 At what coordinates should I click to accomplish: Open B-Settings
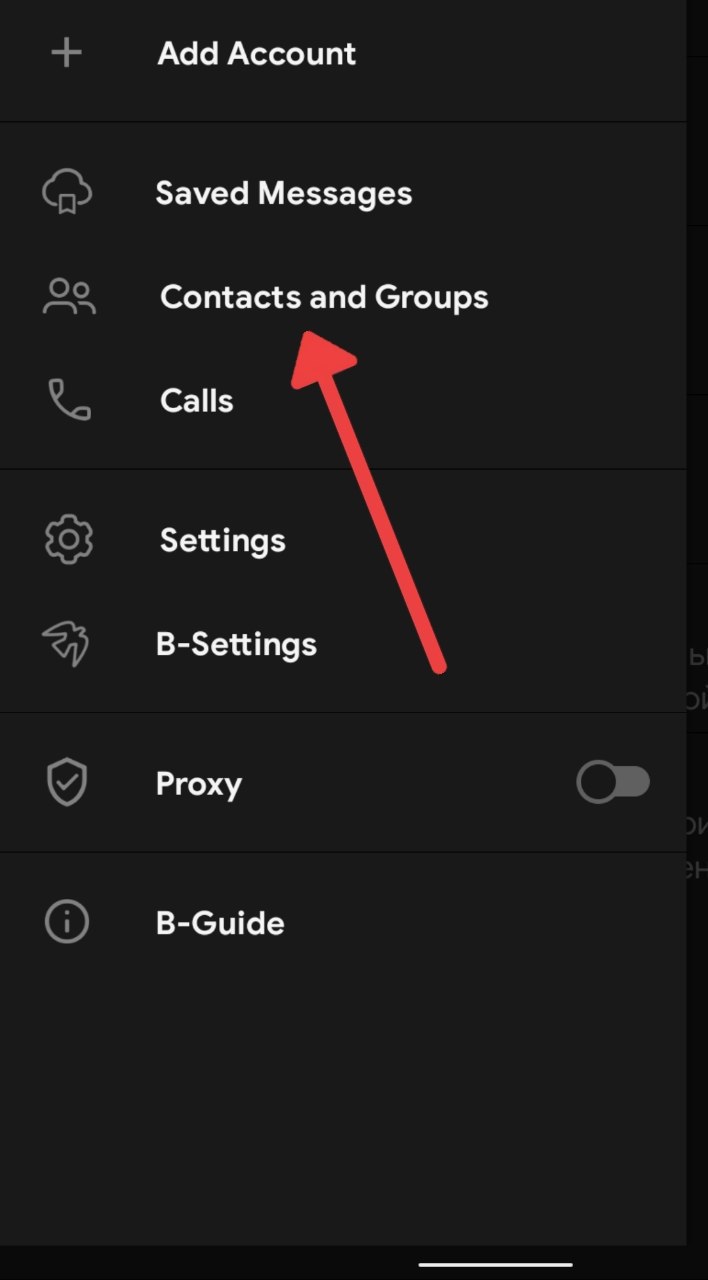pos(236,644)
